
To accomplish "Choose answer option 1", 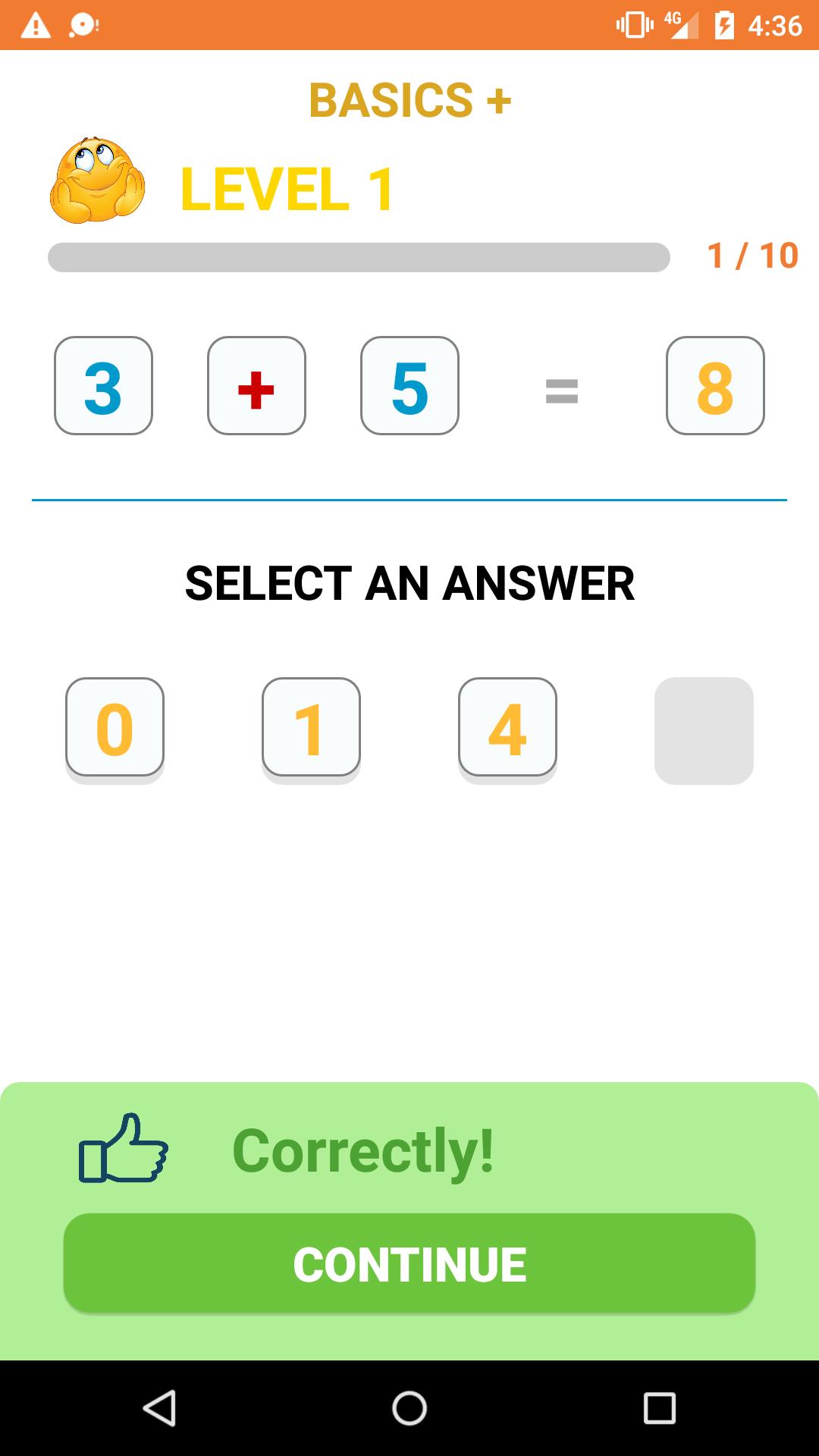I will 311,728.
